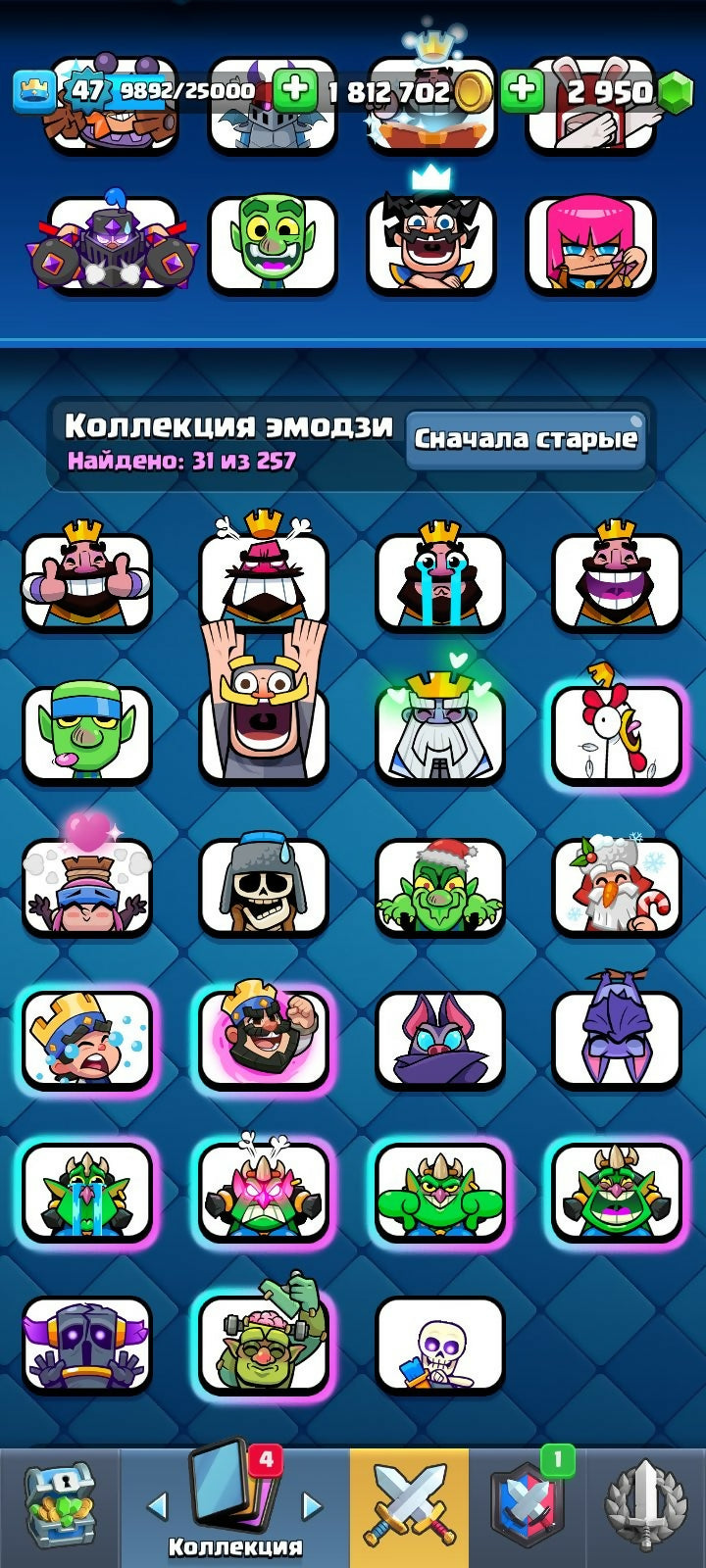The height and width of the screenshot is (1568, 706).
Task: Select the goblin brain Frankenstein emote
Action: 263,1345
